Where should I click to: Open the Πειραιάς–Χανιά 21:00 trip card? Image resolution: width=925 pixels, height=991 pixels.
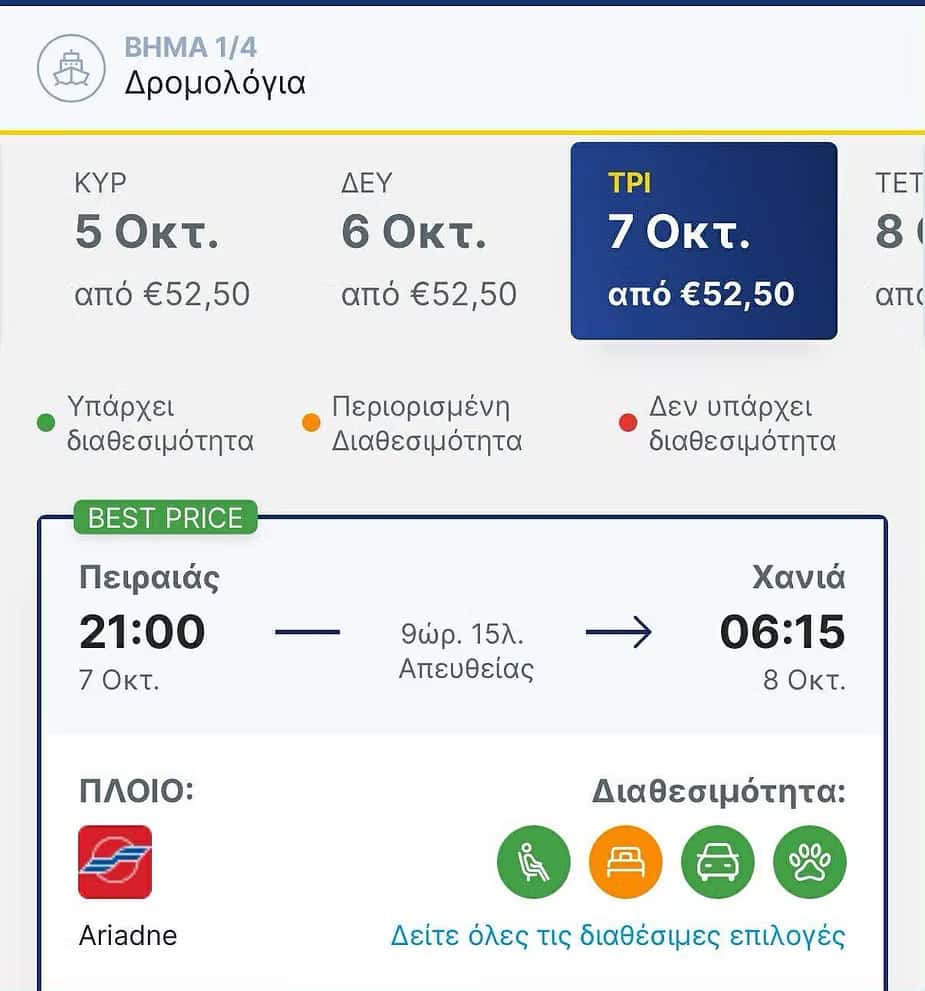(x=462, y=632)
